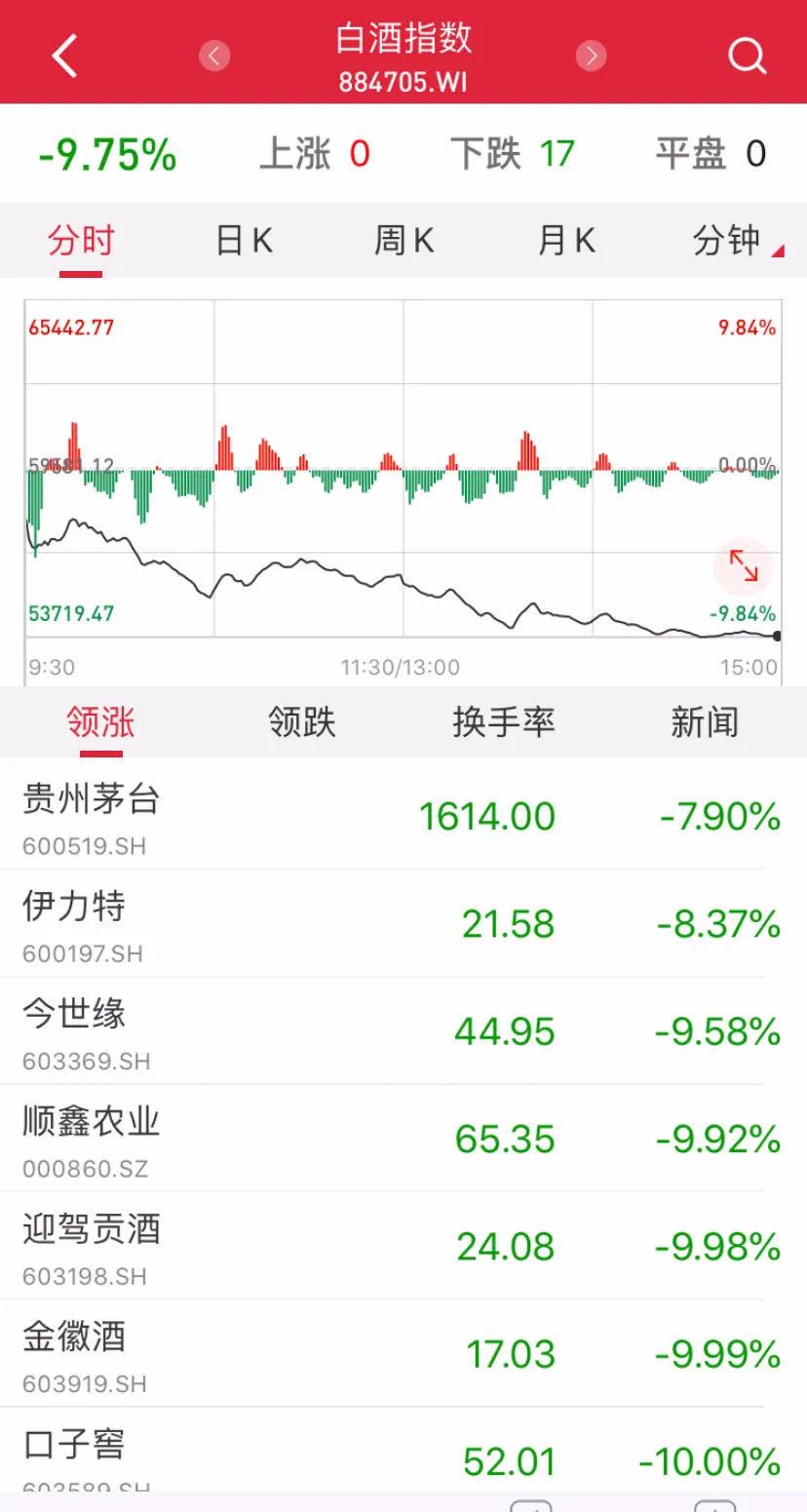This screenshot has height=1512, width=807.
Task: Open the 顺鑫农业 stock row
Action: (x=403, y=1138)
